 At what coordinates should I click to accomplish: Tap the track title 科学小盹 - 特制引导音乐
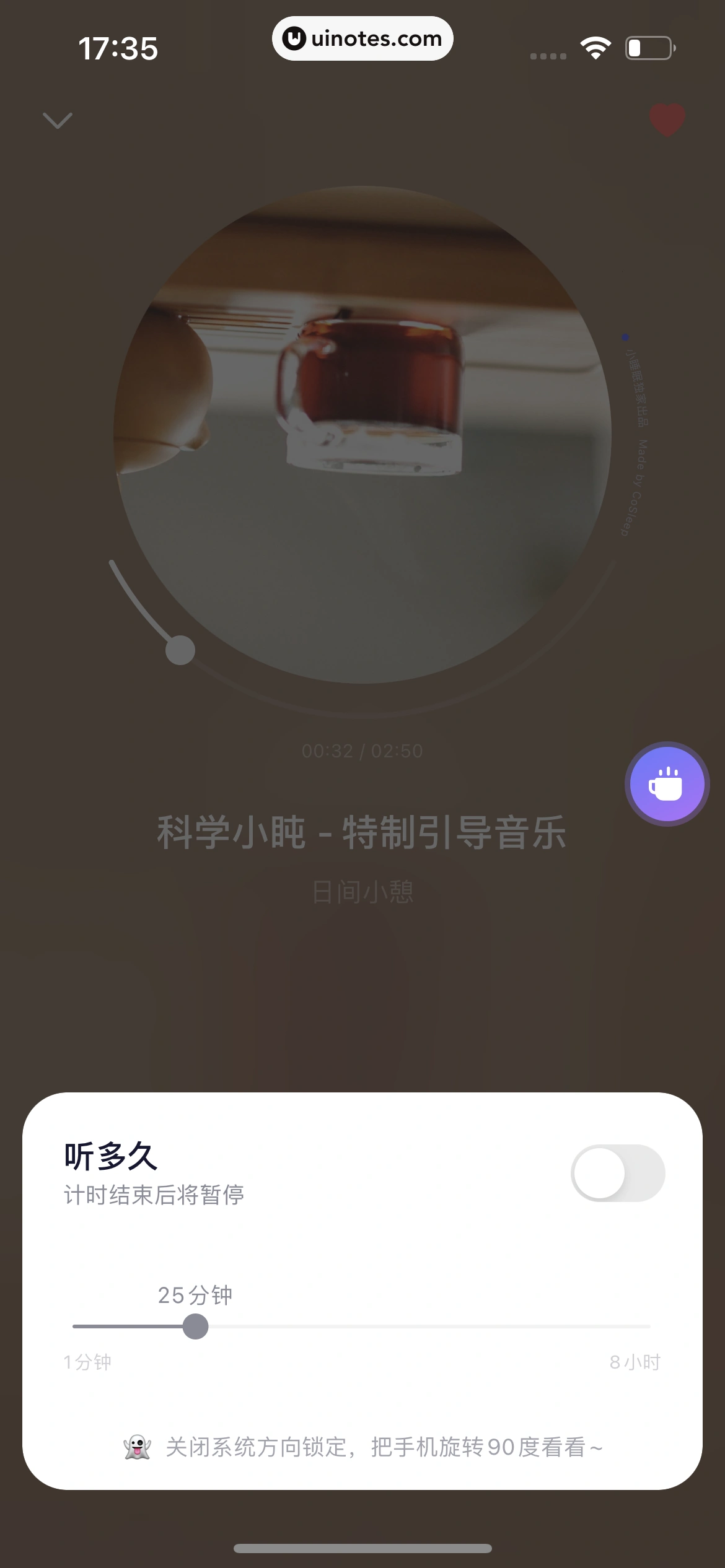click(362, 833)
